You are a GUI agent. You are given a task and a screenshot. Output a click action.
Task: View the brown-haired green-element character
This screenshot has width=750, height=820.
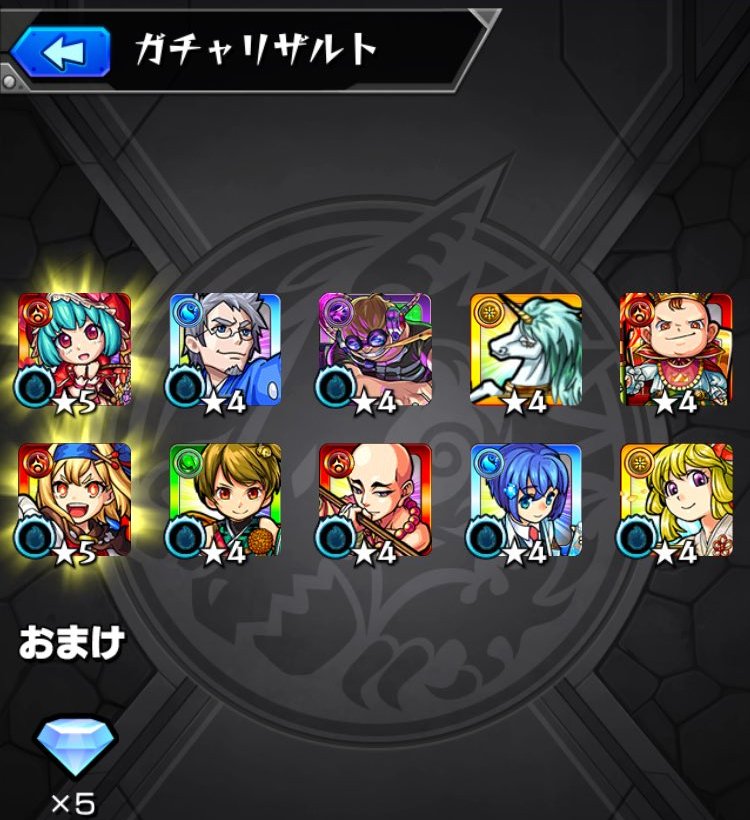(x=225, y=500)
